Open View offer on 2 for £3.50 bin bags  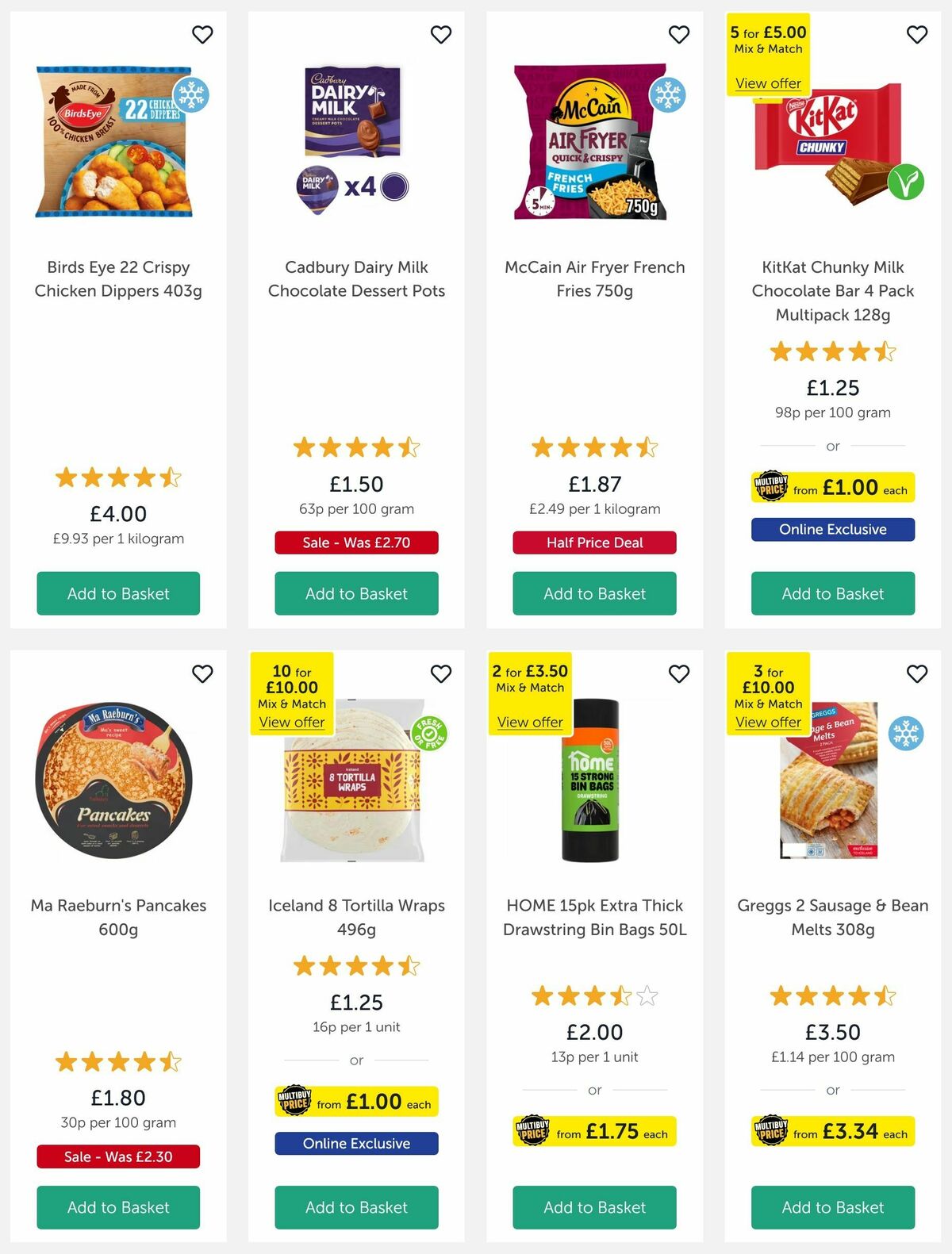pos(530,722)
